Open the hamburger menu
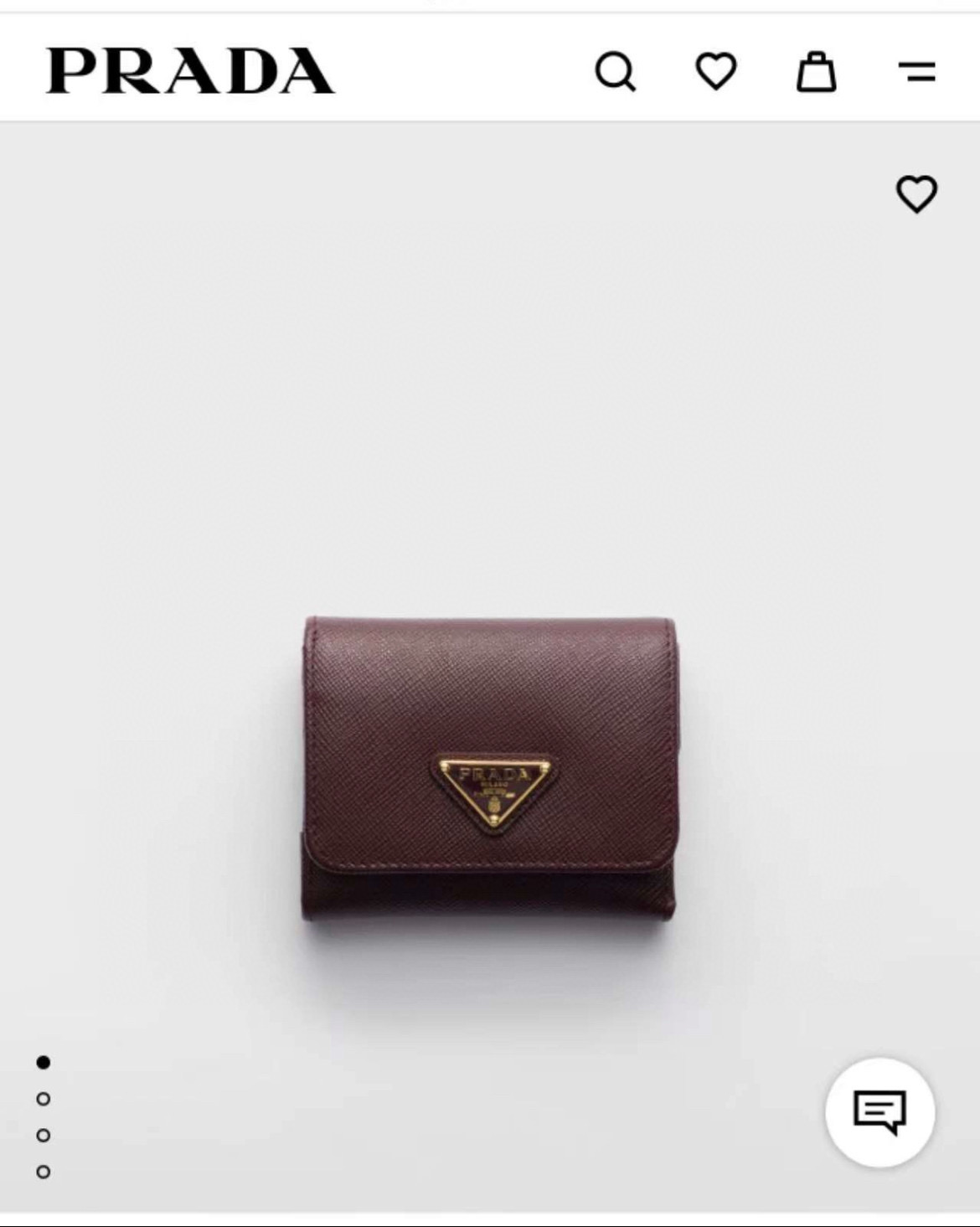 916,72
